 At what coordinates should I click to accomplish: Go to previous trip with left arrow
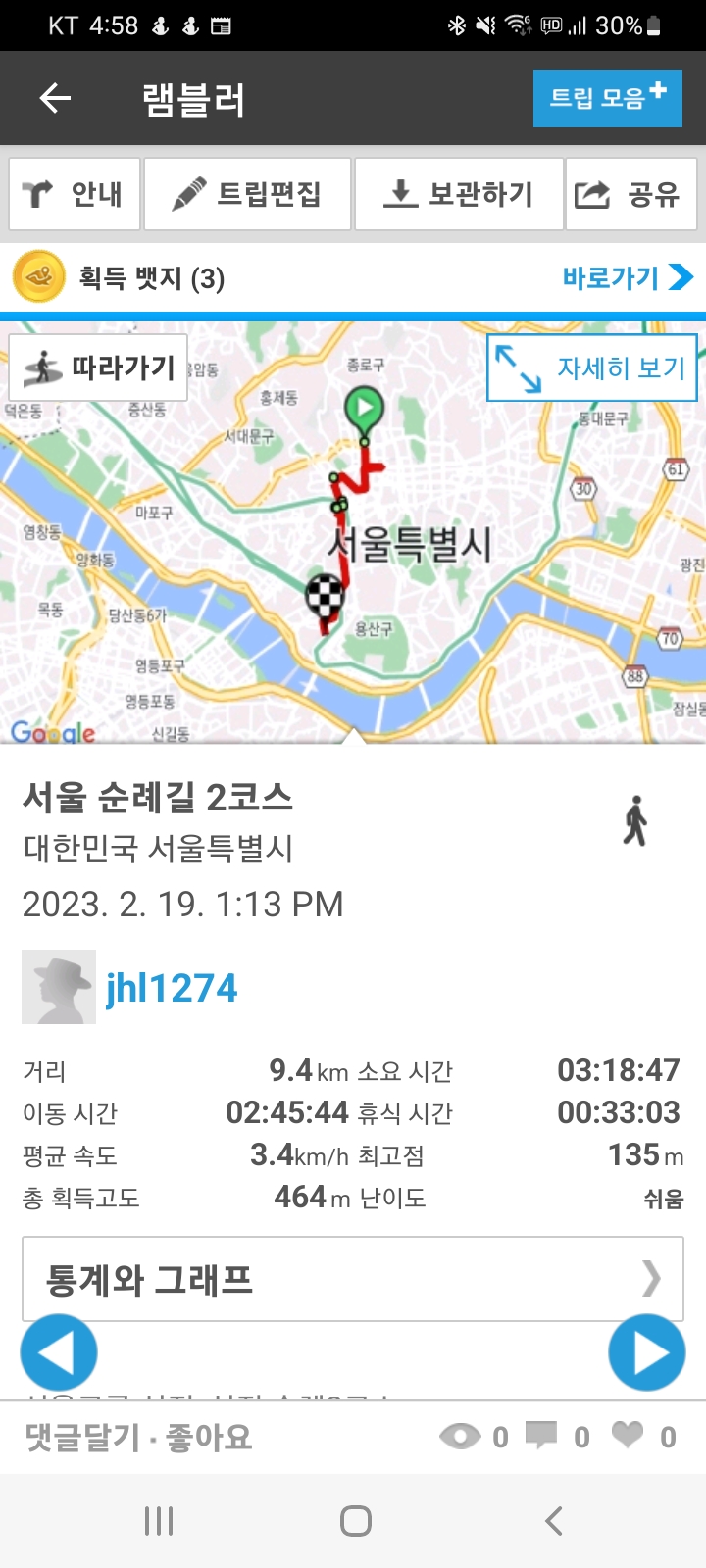(x=59, y=1352)
